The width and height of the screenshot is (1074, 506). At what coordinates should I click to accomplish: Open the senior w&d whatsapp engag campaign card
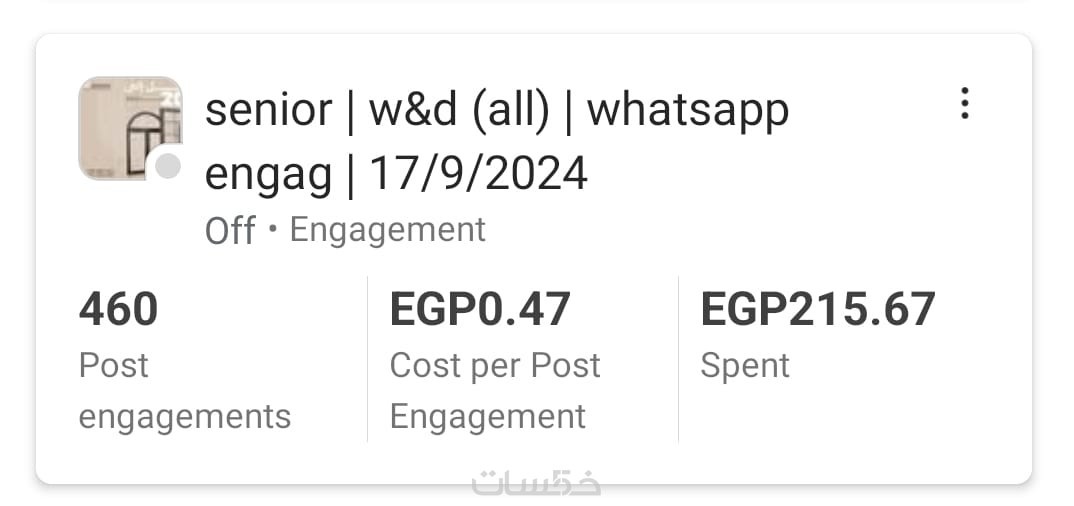[496, 141]
